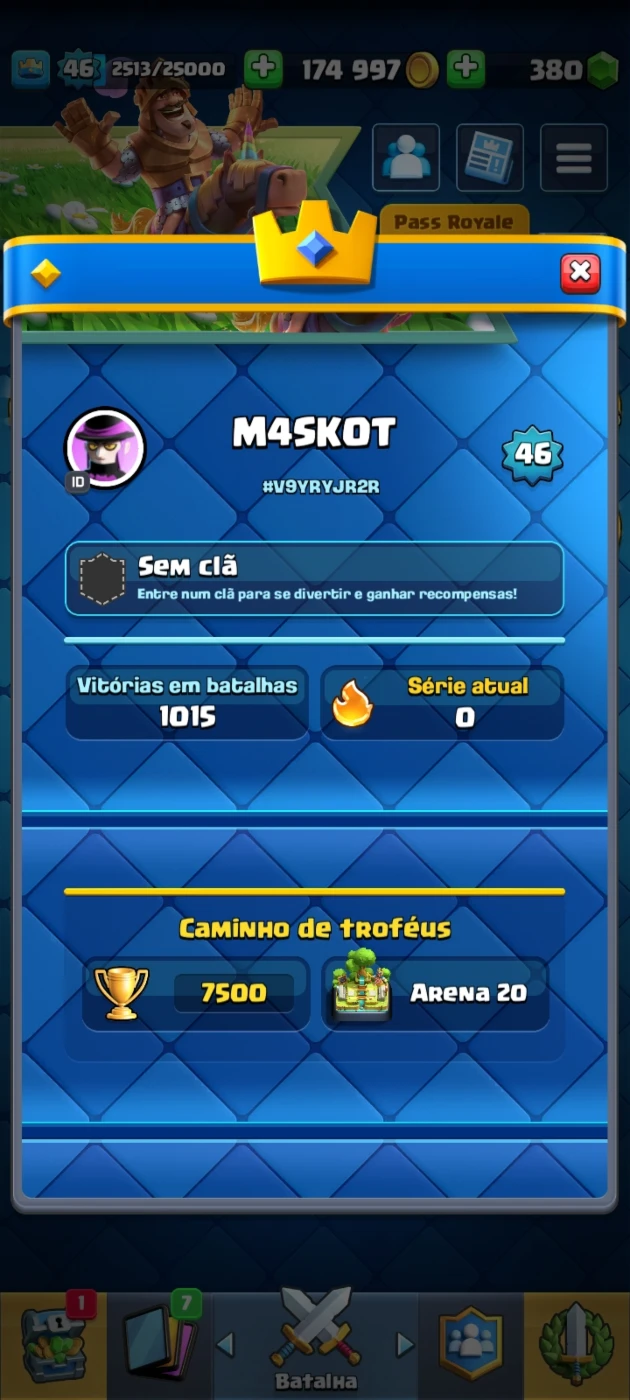The image size is (630, 1400).
Task: Open the clan social tab
Action: pos(471,1342)
